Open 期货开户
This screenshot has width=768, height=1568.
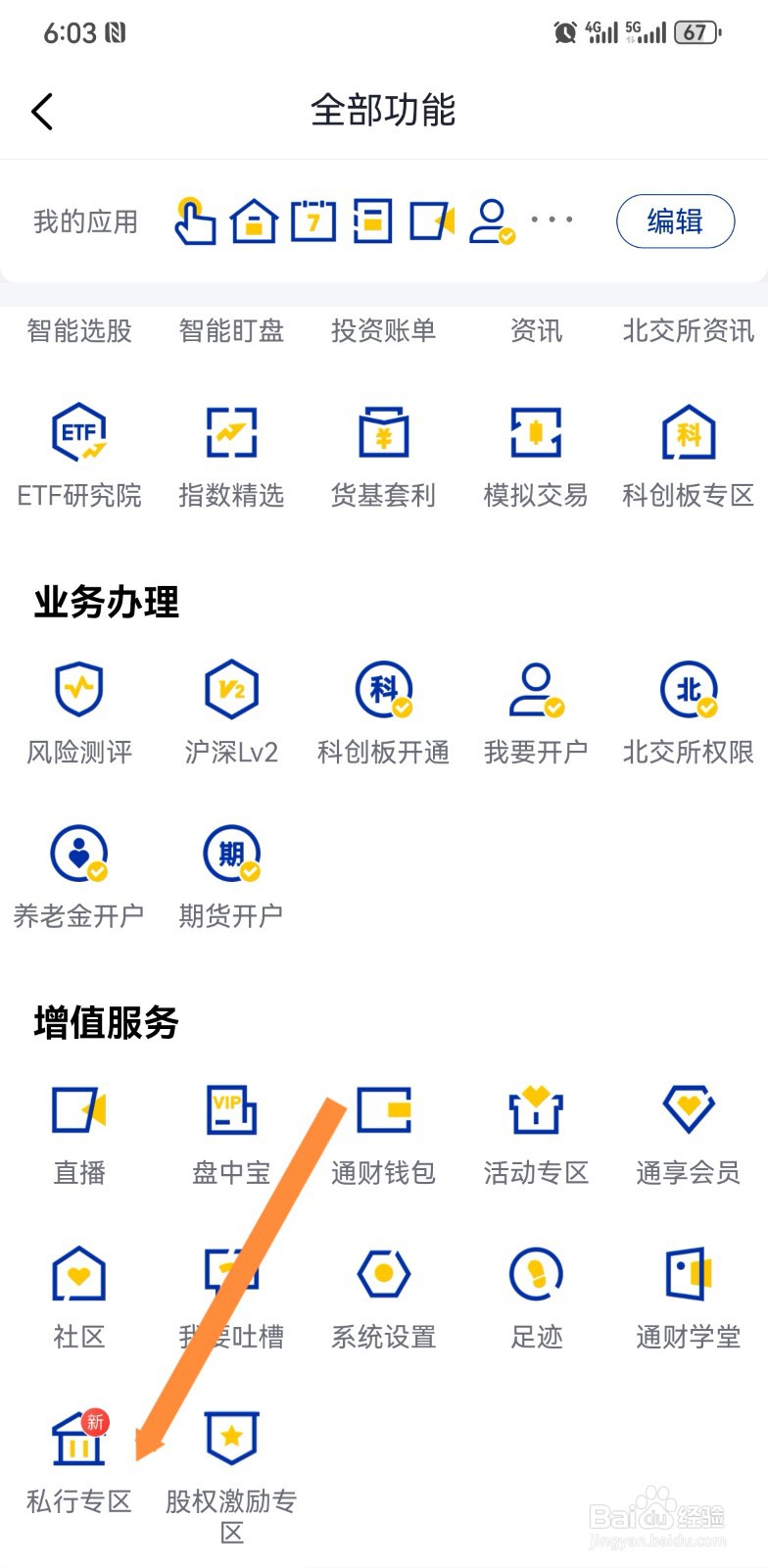[231, 878]
